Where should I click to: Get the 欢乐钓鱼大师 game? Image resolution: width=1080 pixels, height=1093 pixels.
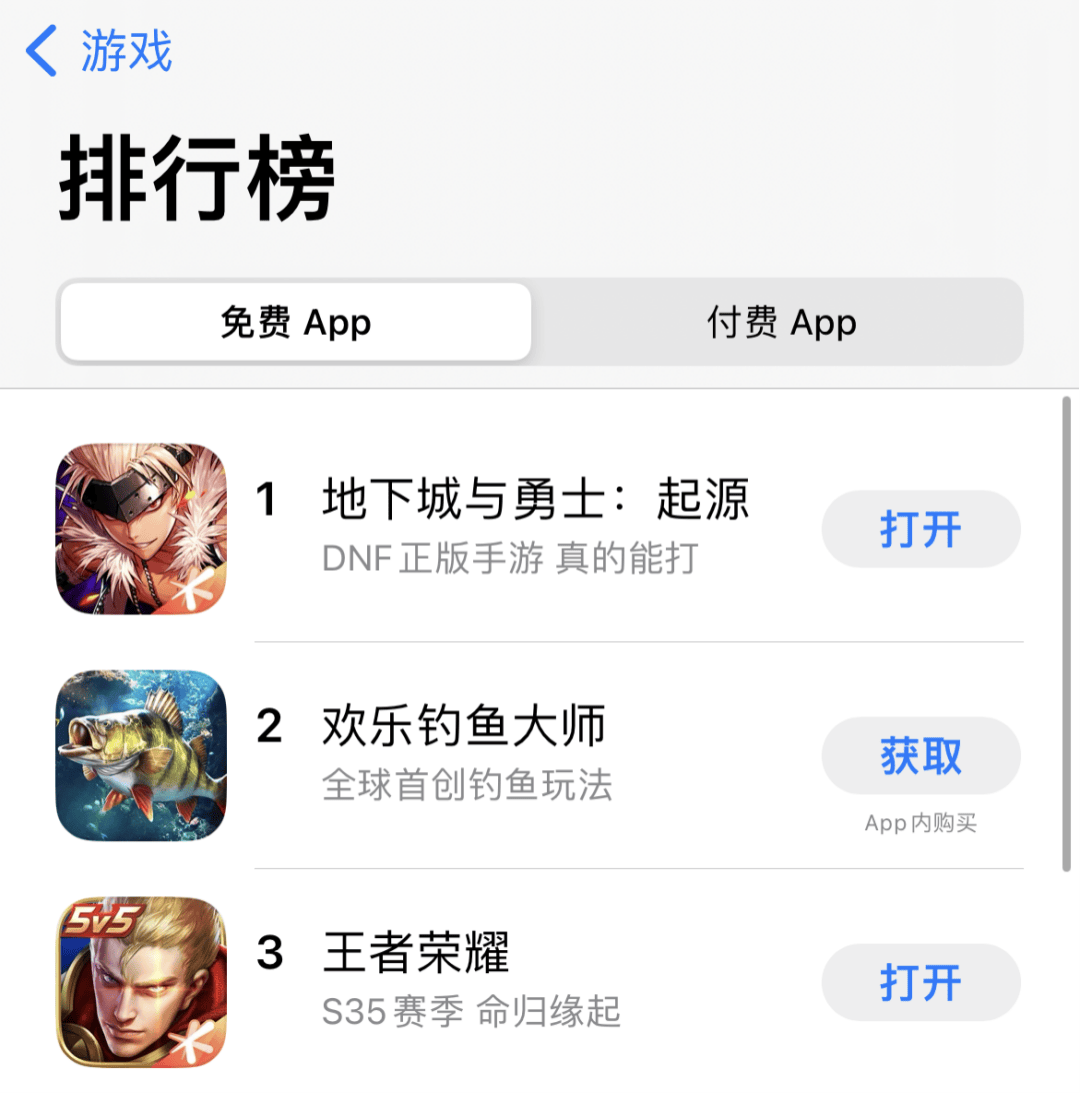[x=920, y=756]
